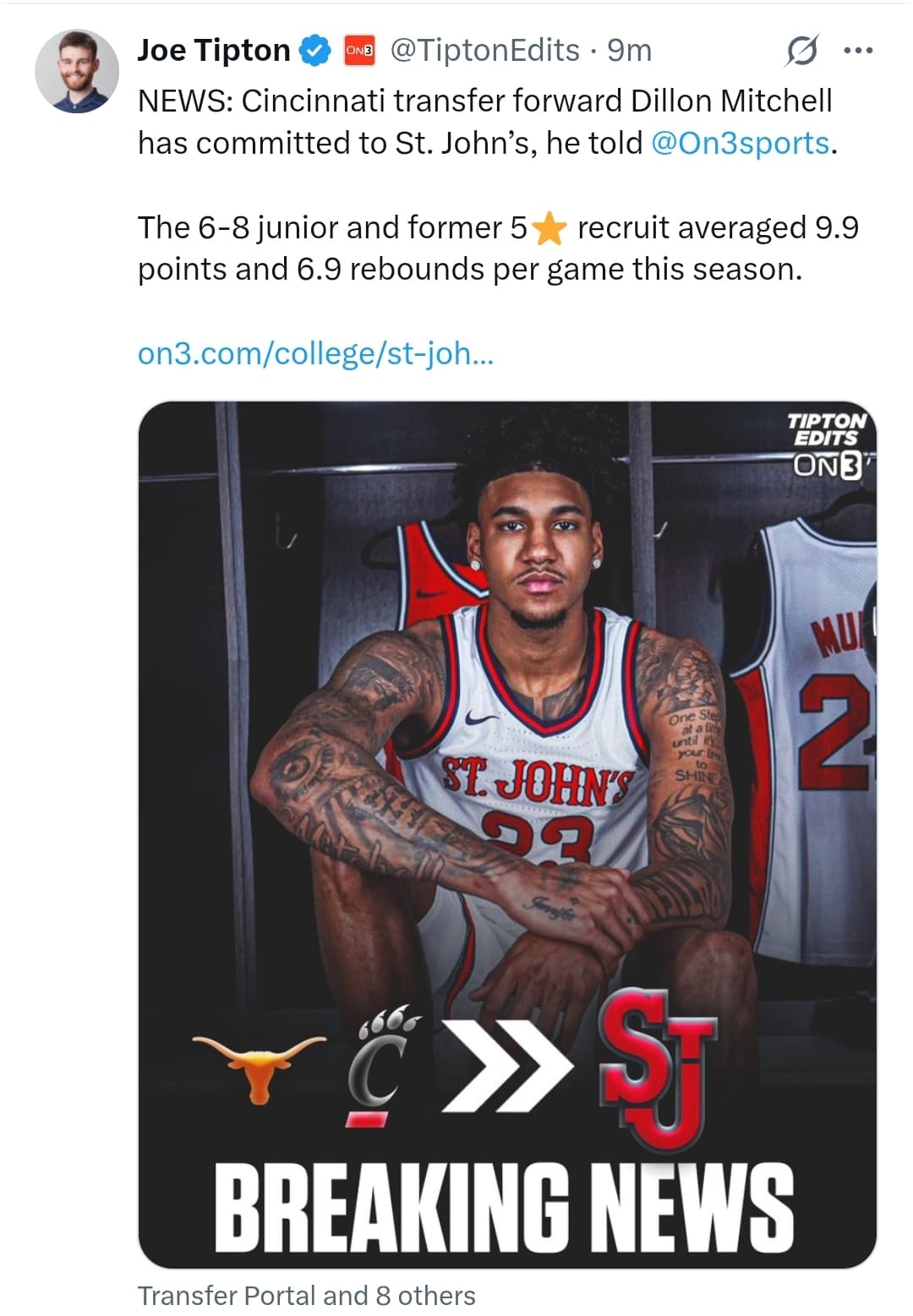Open the on3.com article link
Image resolution: width=913 pixels, height=1316 pixels.
coord(315,352)
